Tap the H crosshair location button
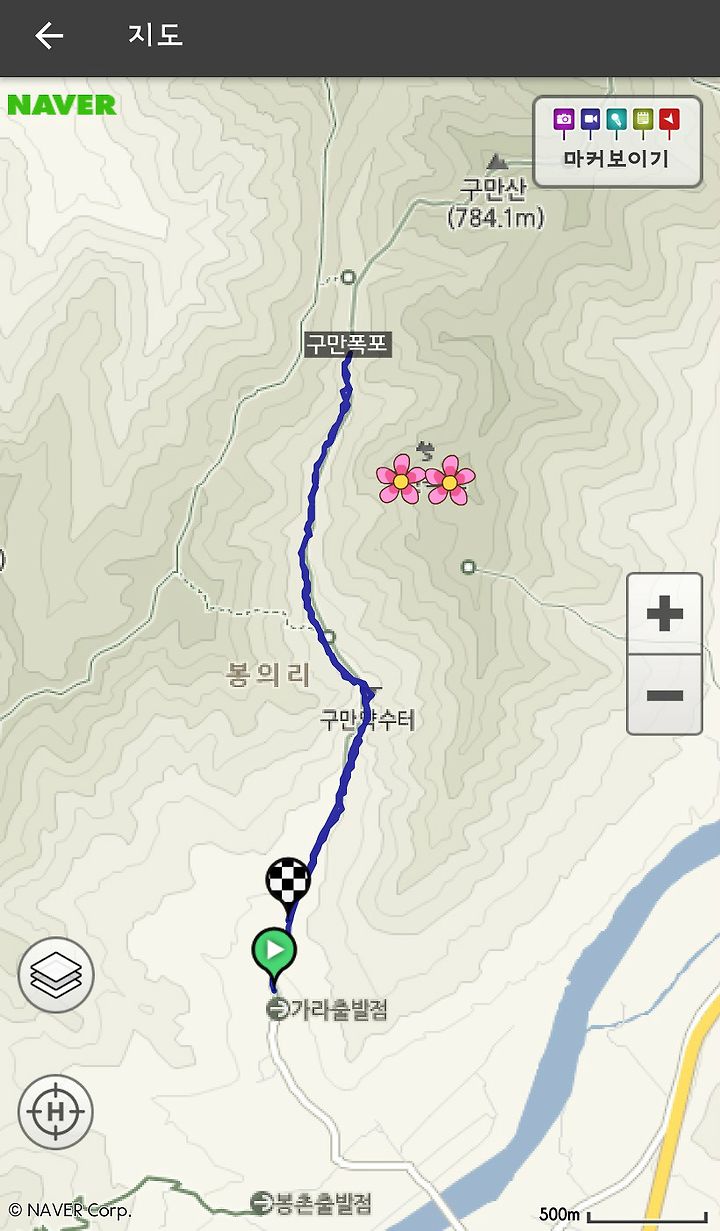This screenshot has height=1231, width=720. click(56, 1111)
